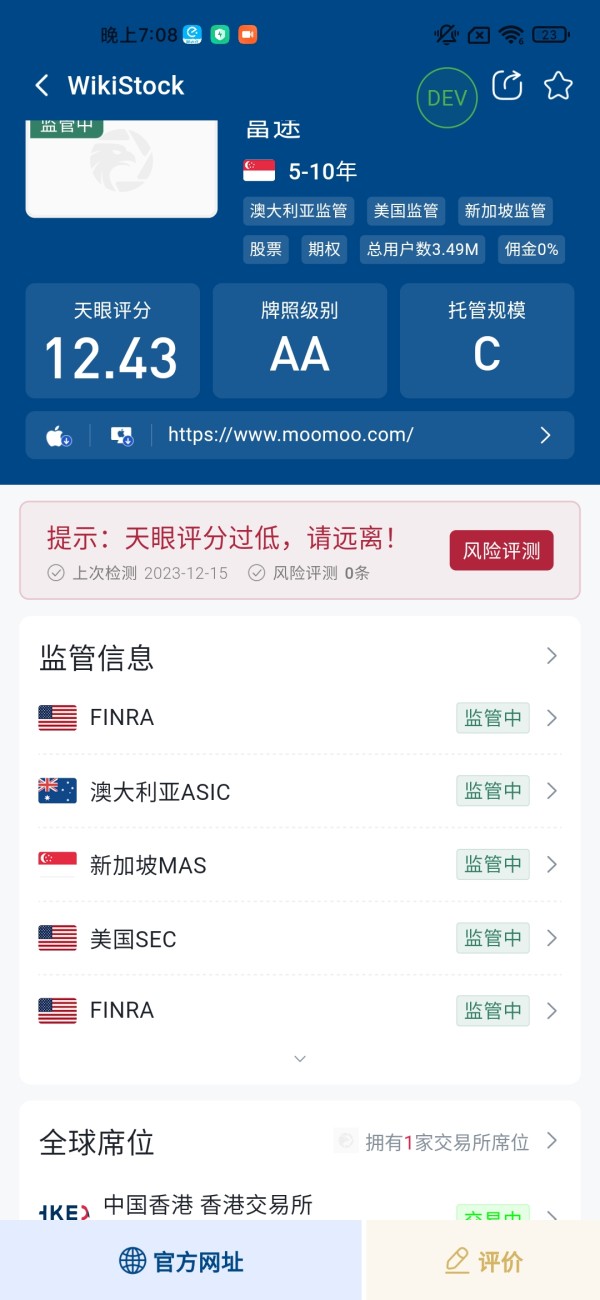600x1300 pixels.
Task: Tap the 官方网址 button
Action: pos(181,1260)
